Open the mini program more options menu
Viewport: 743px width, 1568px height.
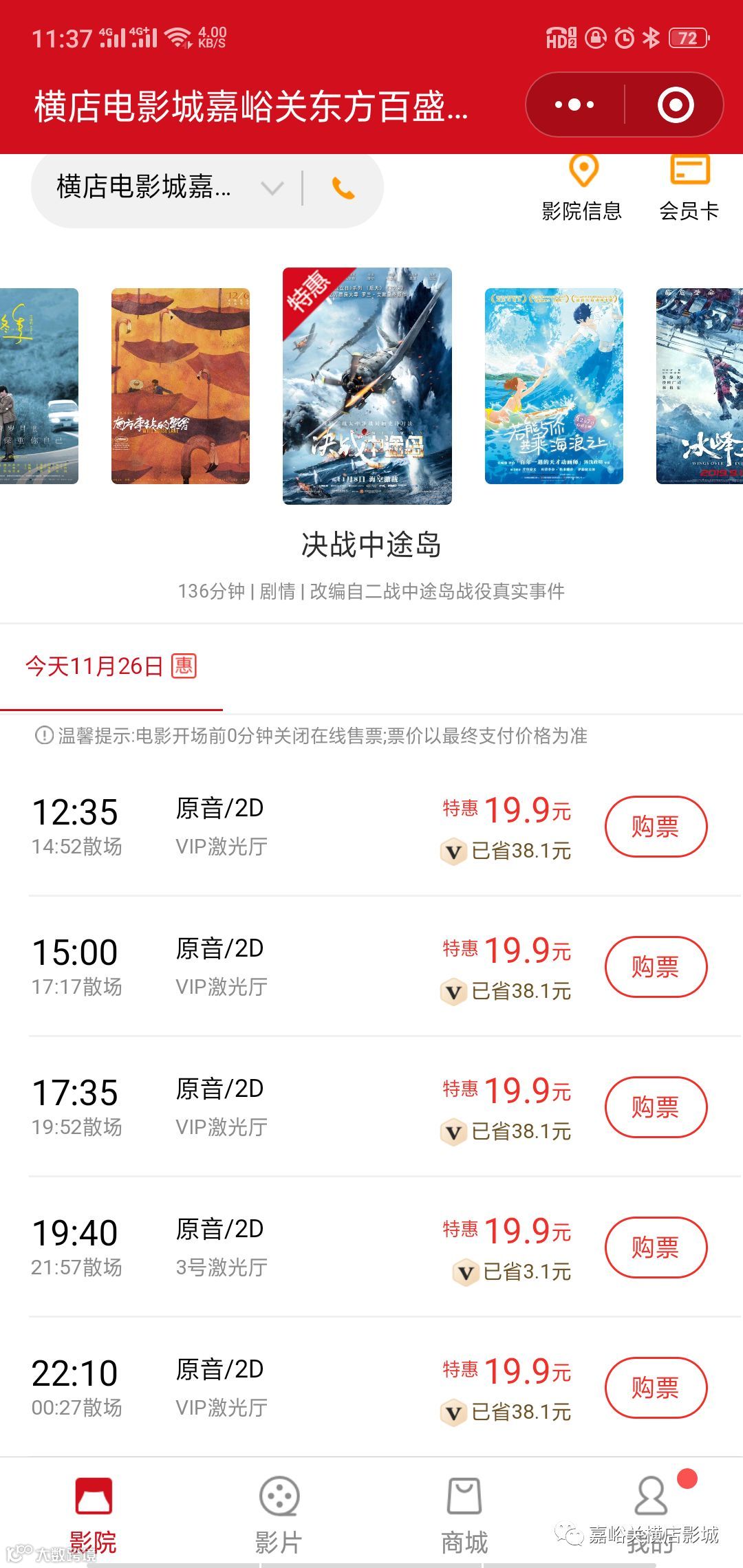tap(574, 105)
